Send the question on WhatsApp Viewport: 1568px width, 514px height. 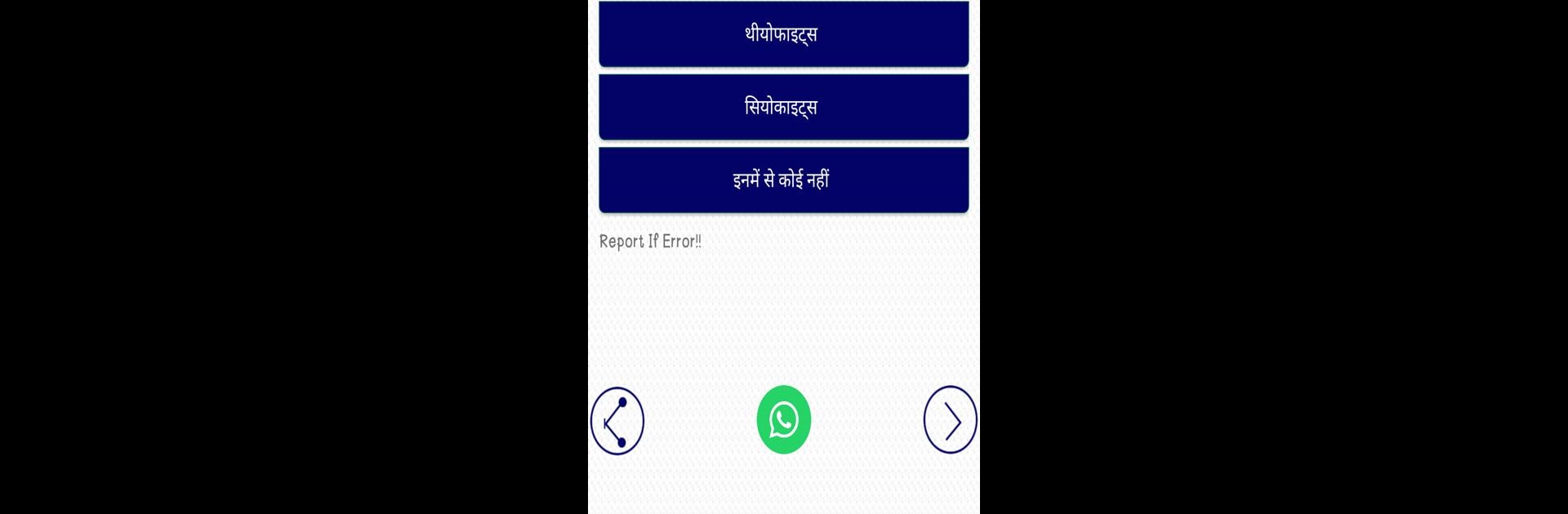click(783, 420)
